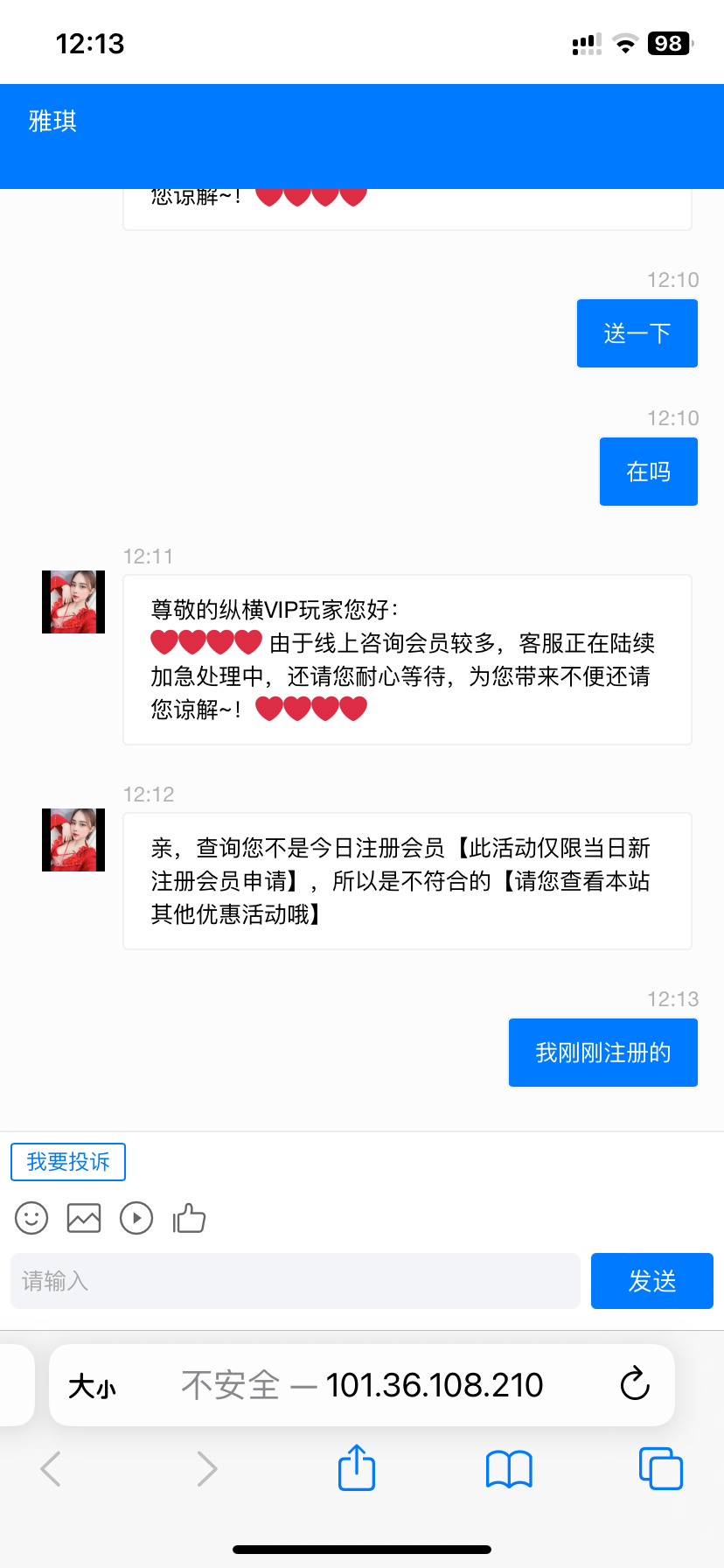Tap the 请输入 message input field
The image size is (724, 1568).
(296, 1281)
